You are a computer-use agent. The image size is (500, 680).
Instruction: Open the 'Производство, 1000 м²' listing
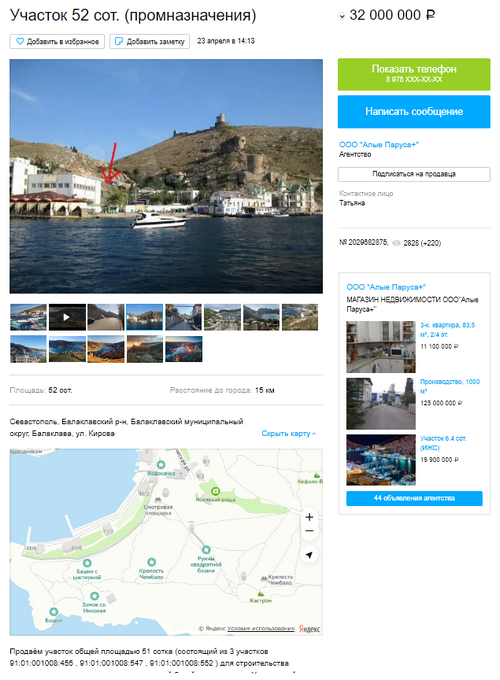pyautogui.click(x=450, y=386)
